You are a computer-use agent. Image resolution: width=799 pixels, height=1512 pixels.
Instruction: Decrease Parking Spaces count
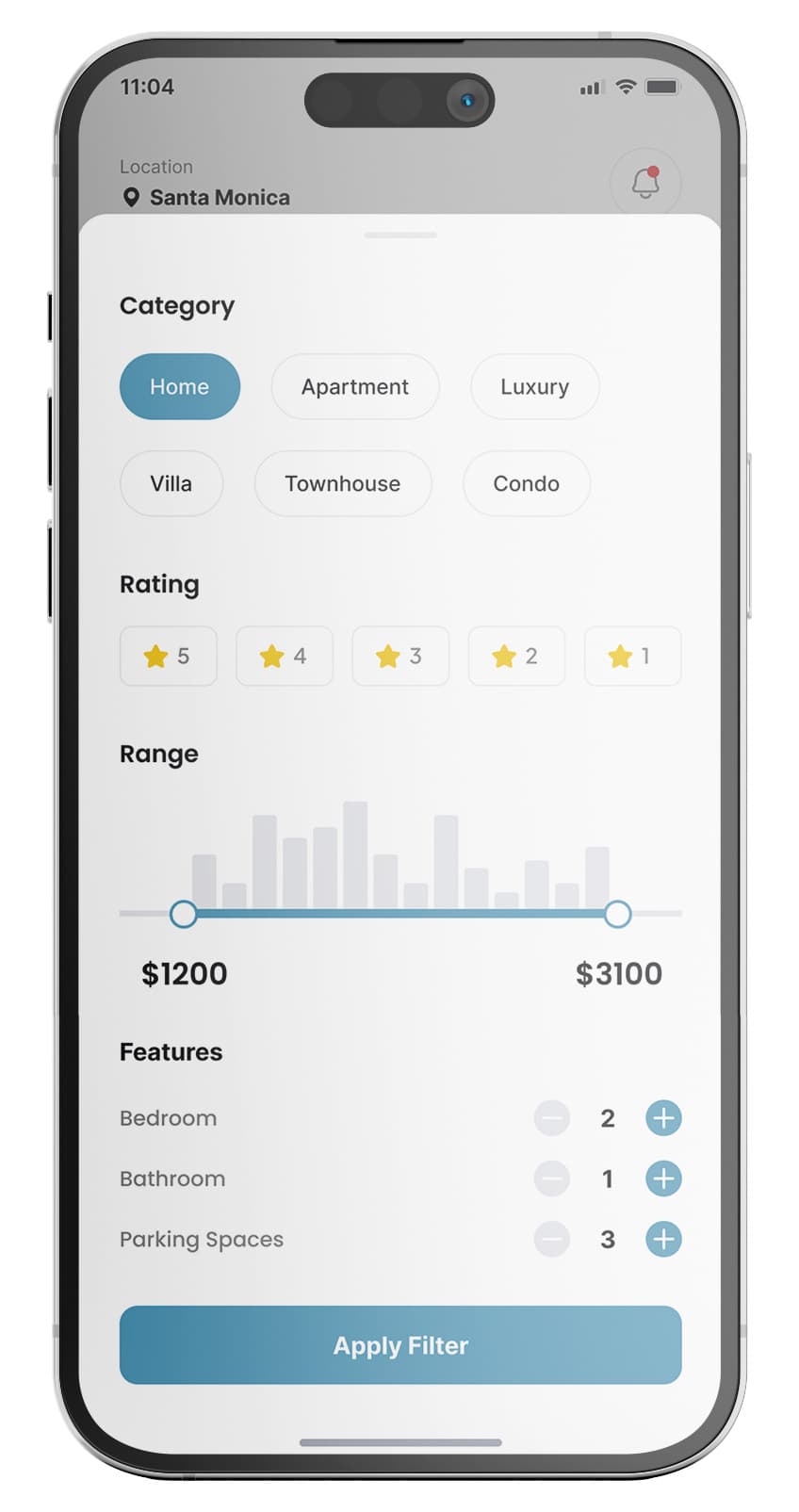point(552,1239)
